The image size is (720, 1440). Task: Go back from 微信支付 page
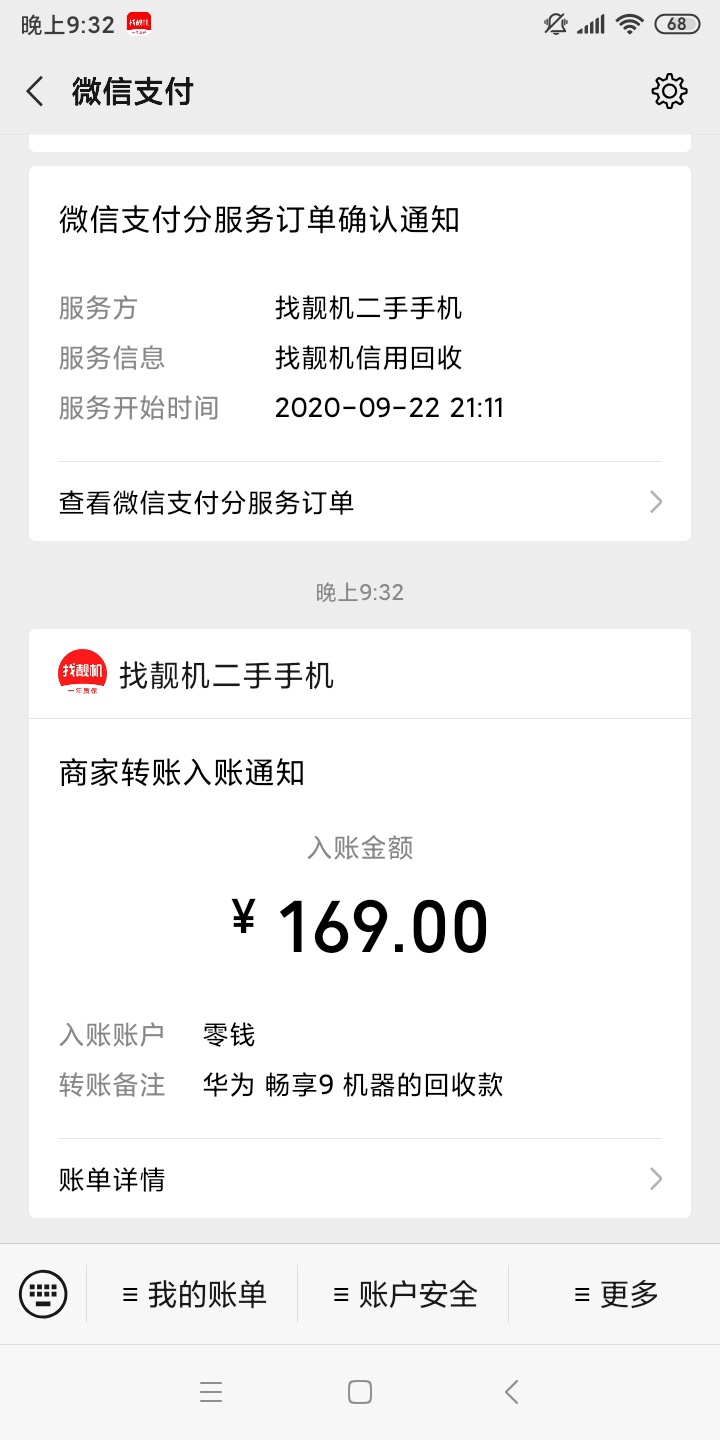35,91
